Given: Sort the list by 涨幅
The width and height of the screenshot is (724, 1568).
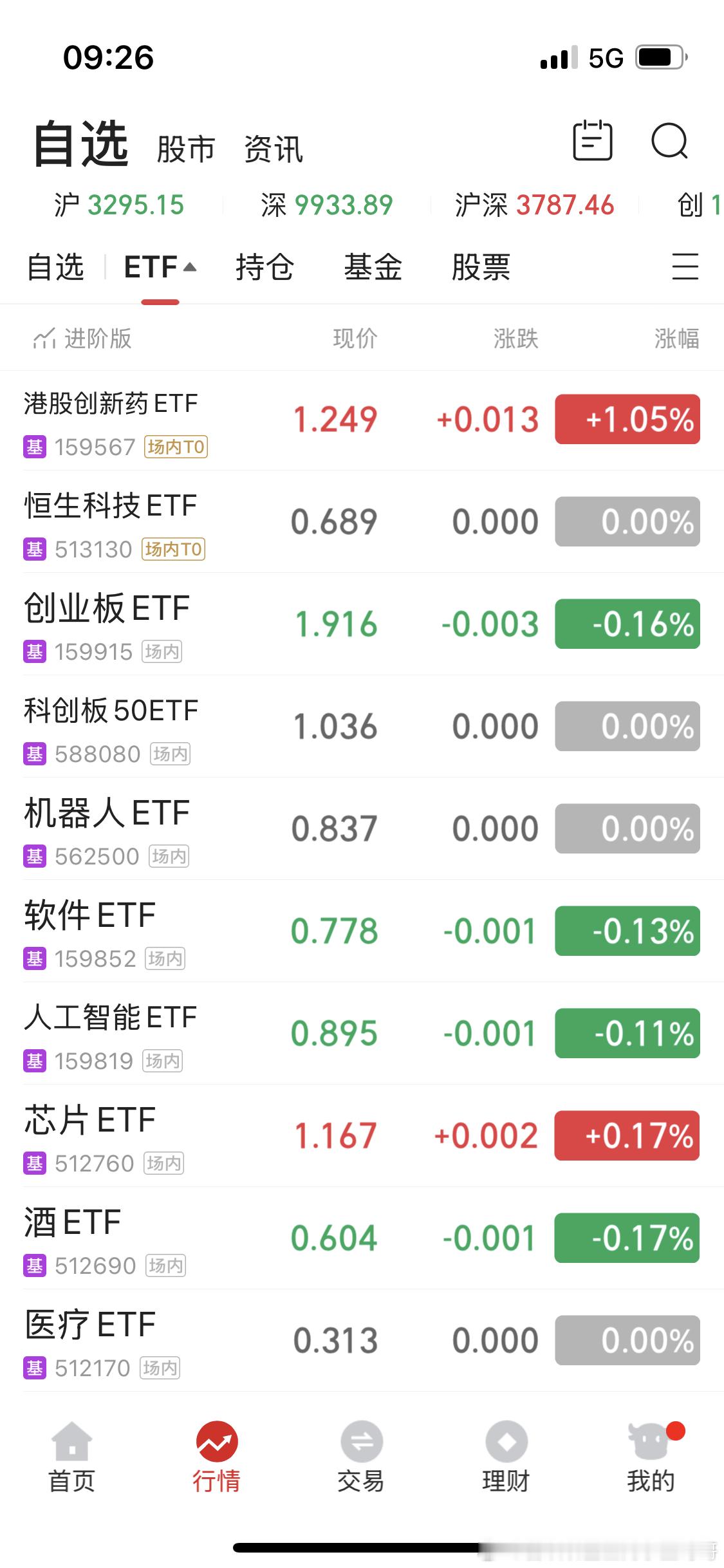Looking at the screenshot, I should click(x=676, y=338).
